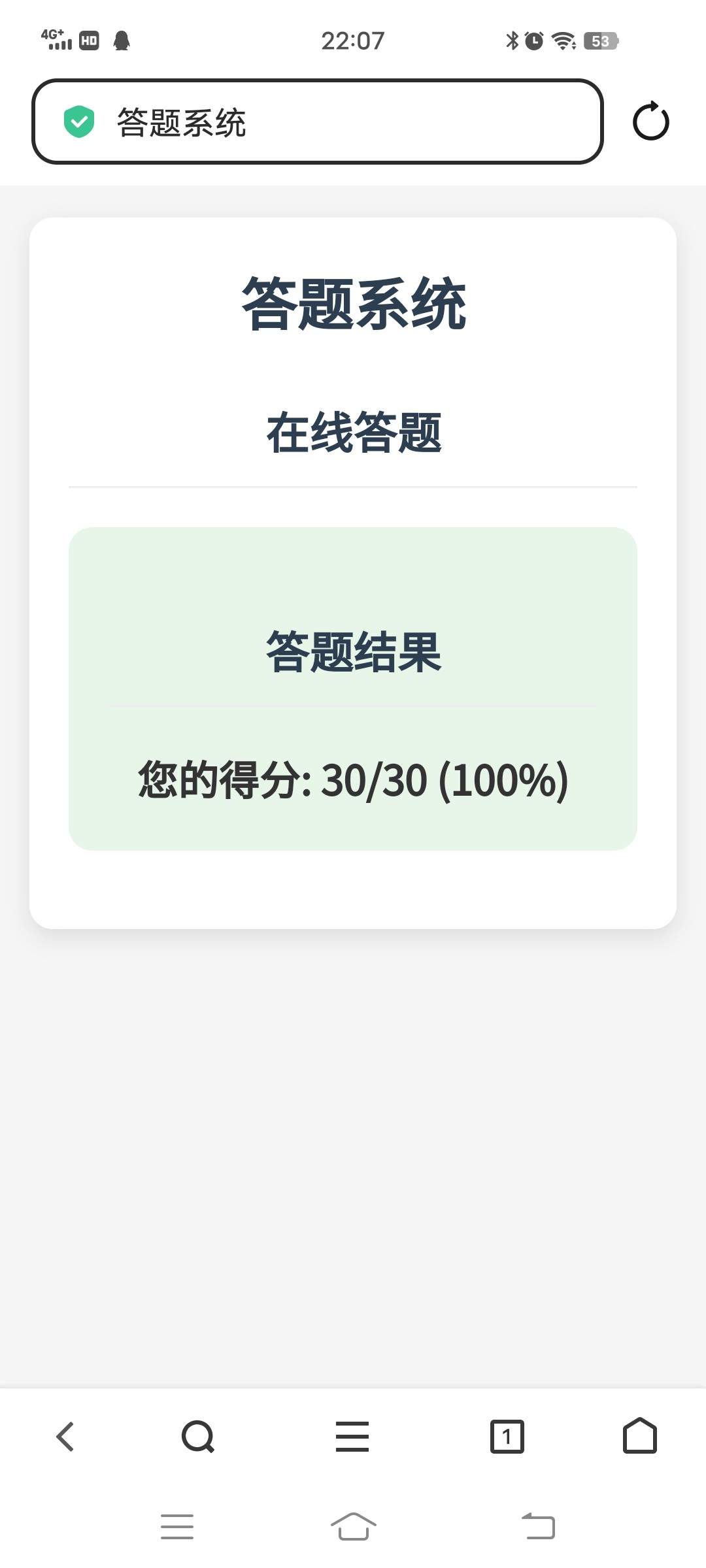Screen dimensions: 706x1568
Task: Reload the page with the refresh icon
Action: 650,122
